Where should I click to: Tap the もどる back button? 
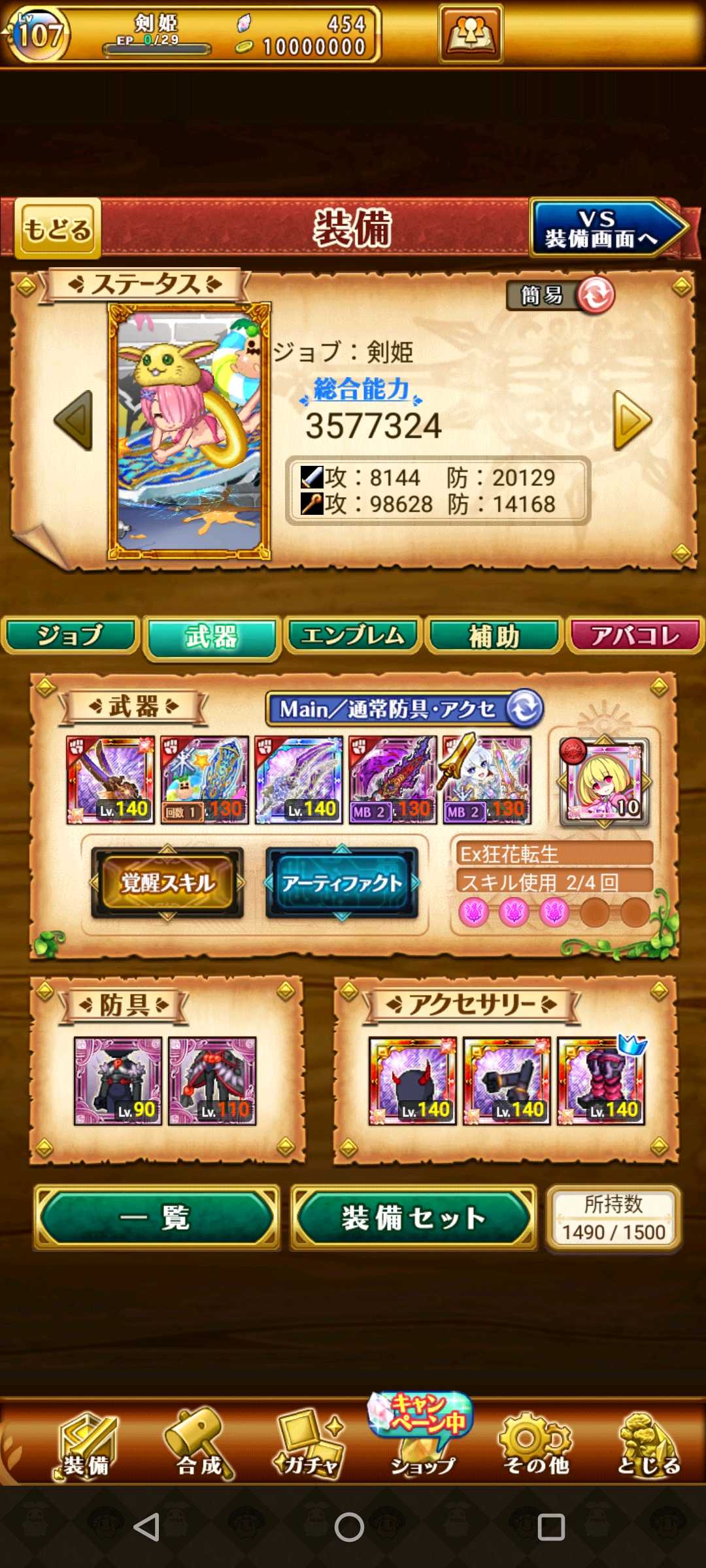click(x=58, y=229)
